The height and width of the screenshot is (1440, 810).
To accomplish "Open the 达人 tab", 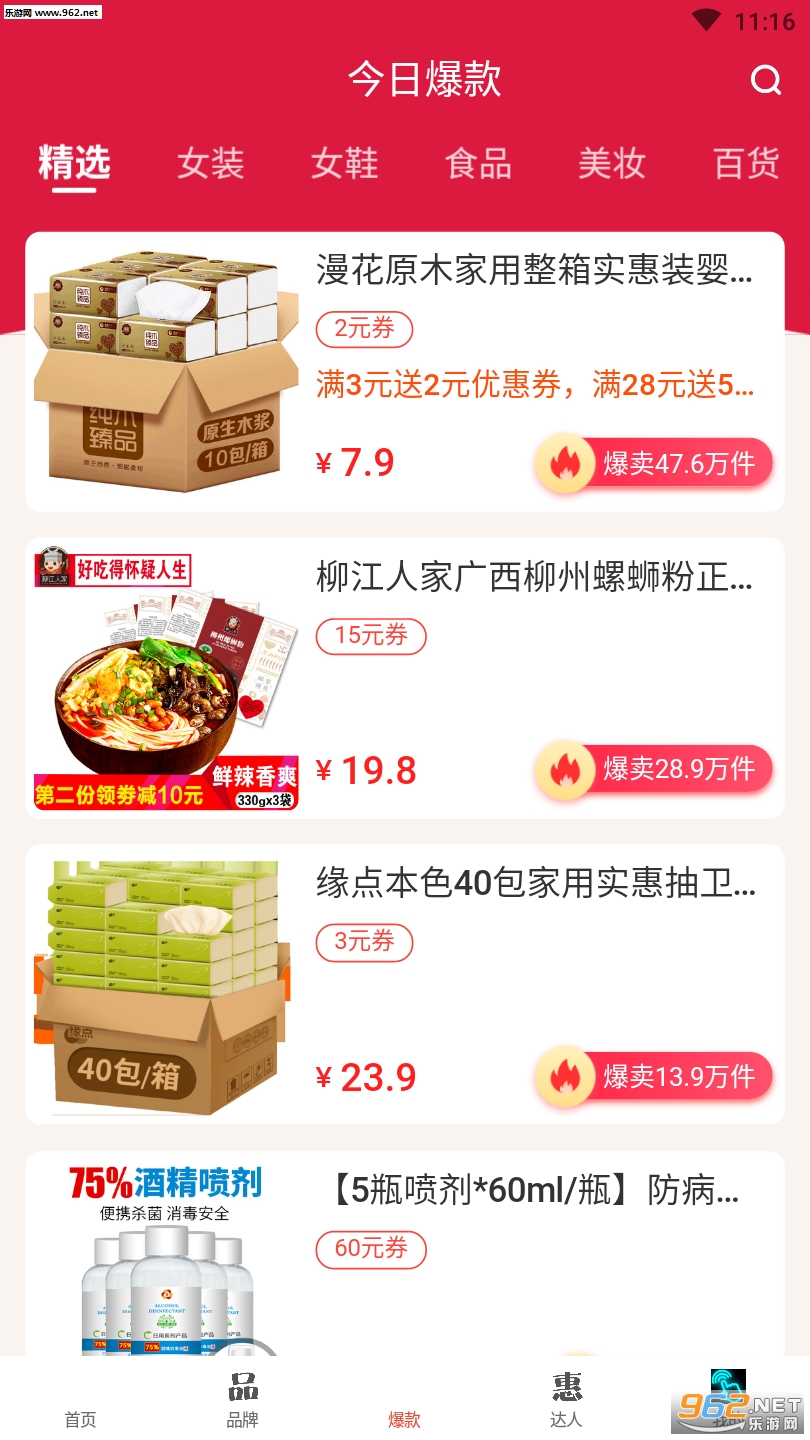I will [566, 1400].
